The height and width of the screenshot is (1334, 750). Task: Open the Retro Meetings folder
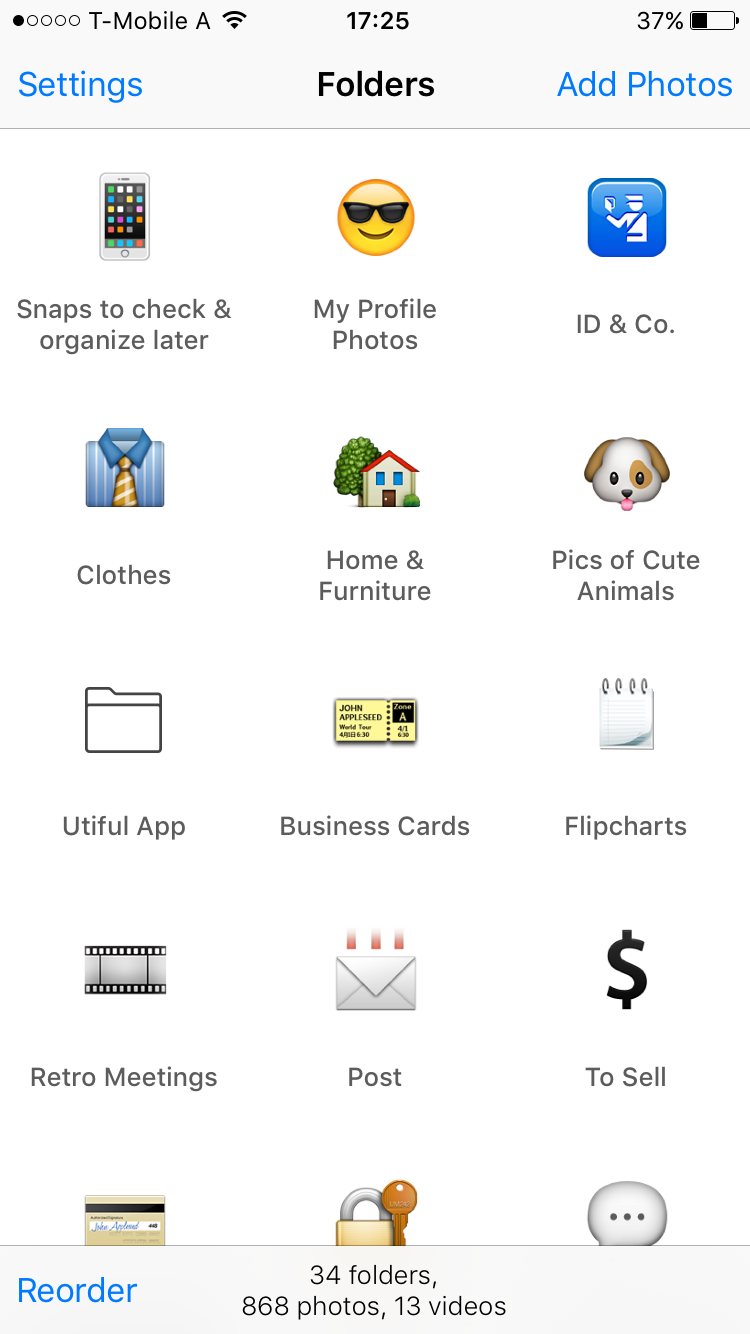(x=124, y=970)
